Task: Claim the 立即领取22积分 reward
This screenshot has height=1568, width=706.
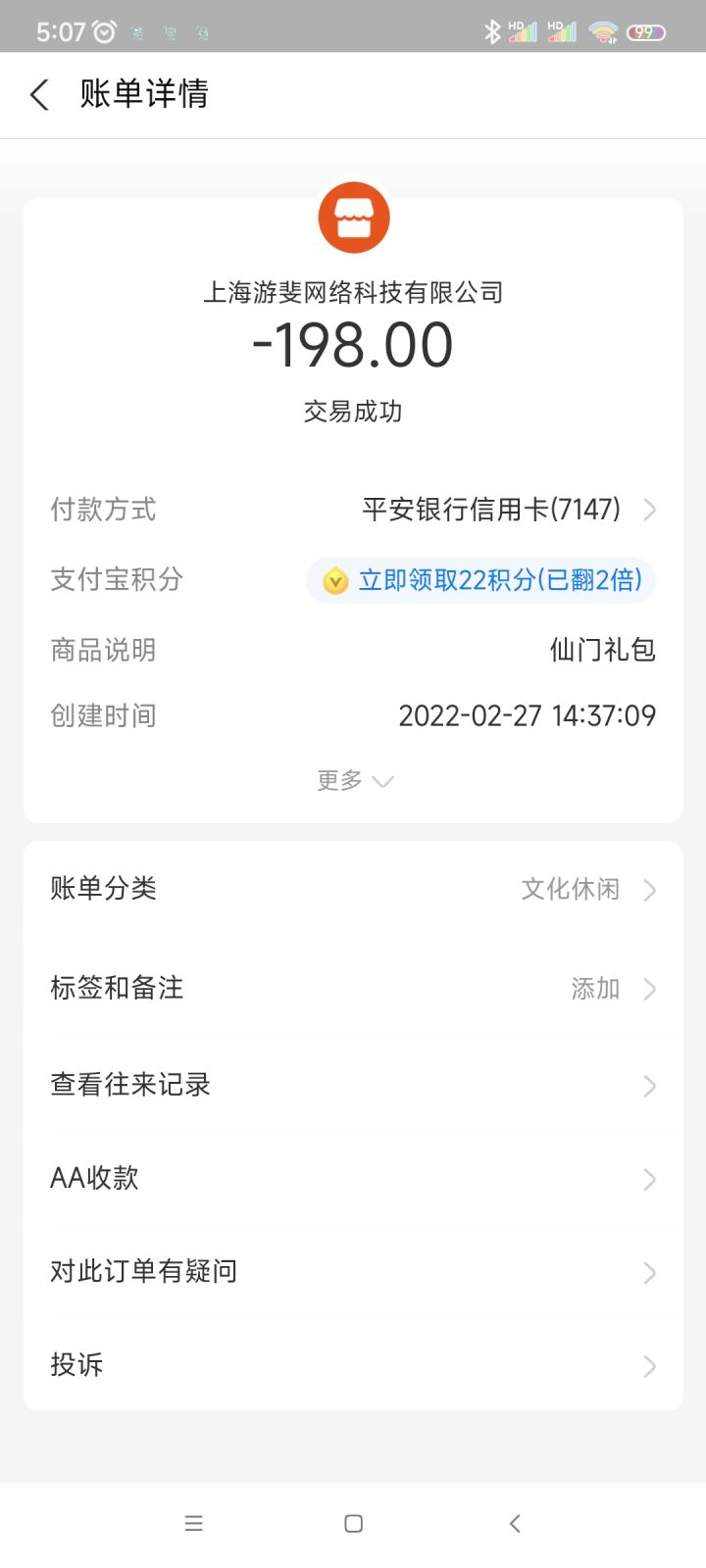Action: 480,580
